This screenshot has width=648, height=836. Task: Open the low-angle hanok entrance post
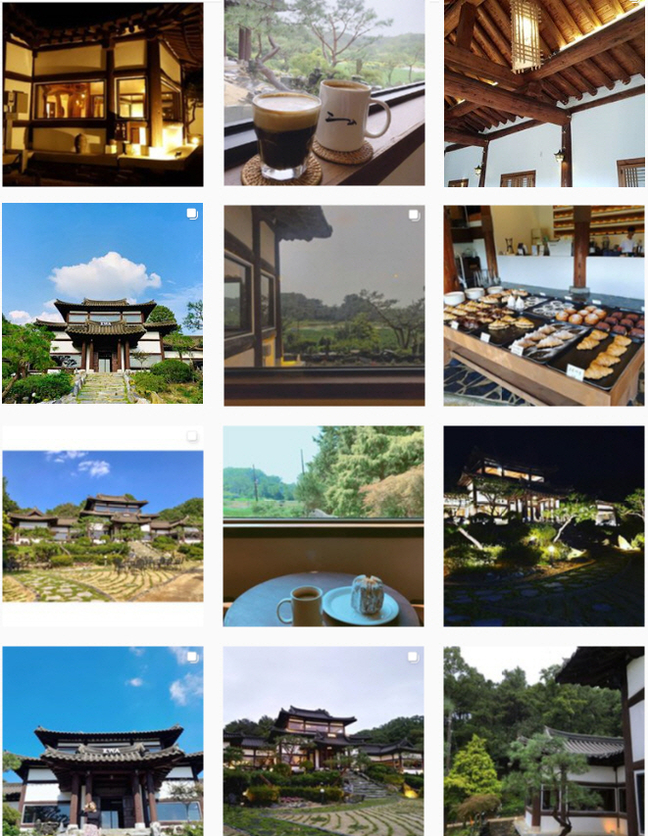pos(102,740)
